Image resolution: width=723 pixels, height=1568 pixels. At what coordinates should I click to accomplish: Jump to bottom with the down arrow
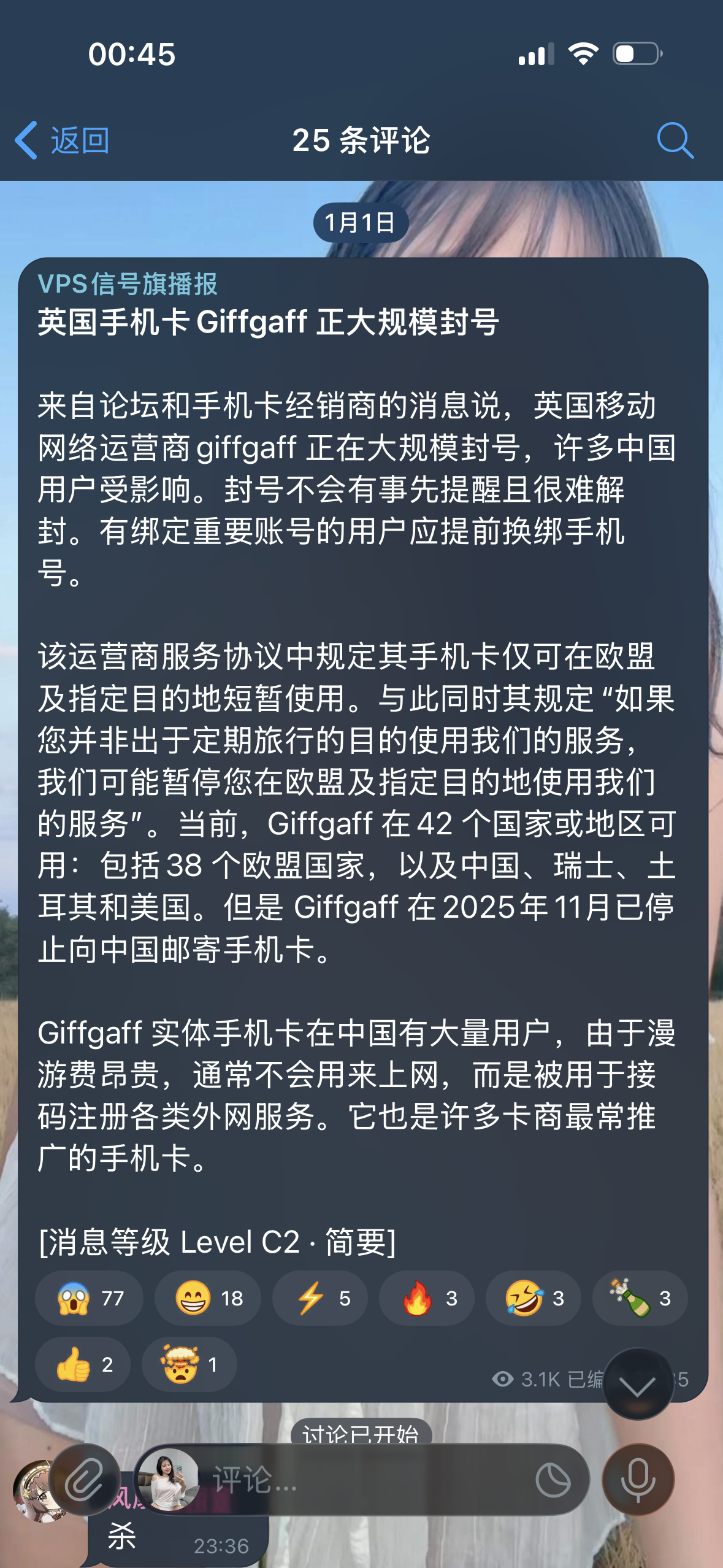click(638, 1384)
